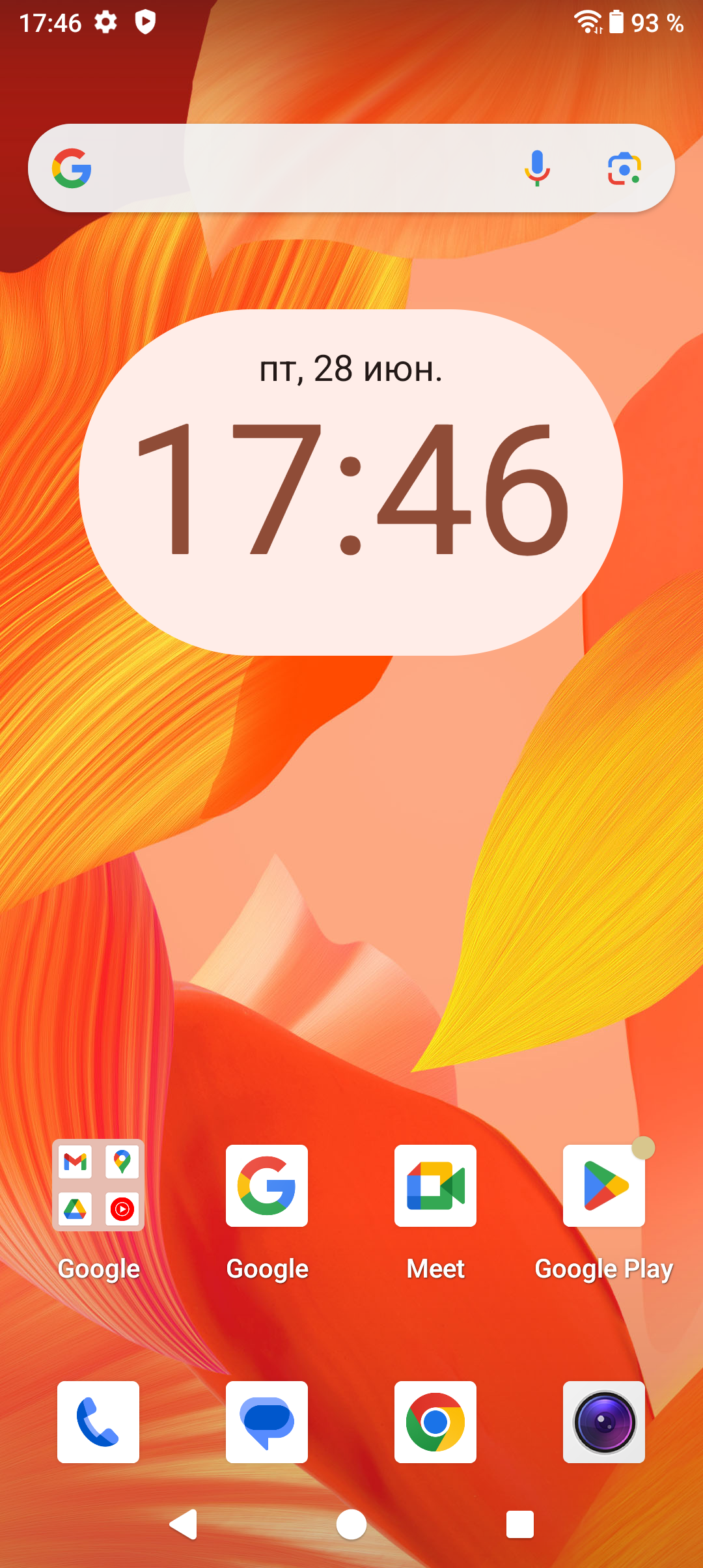Tap the system back button

(183, 1524)
